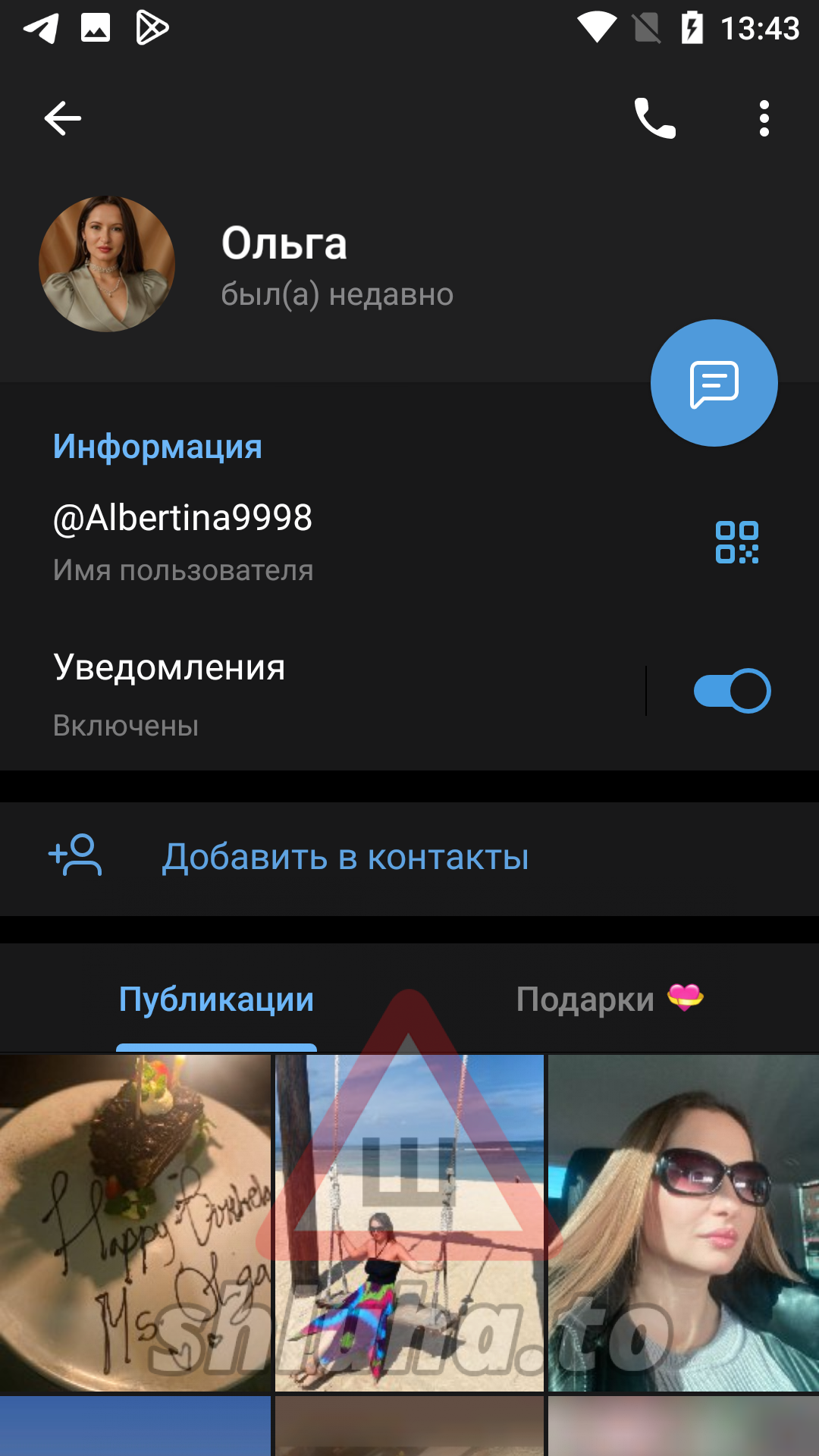Open the three-dot overflow menu

click(x=764, y=118)
